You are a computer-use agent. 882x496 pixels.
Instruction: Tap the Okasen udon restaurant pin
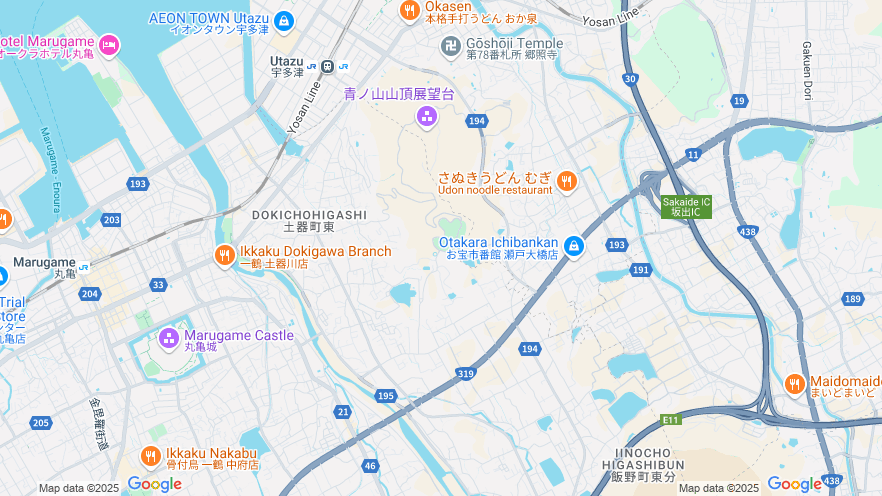[409, 11]
